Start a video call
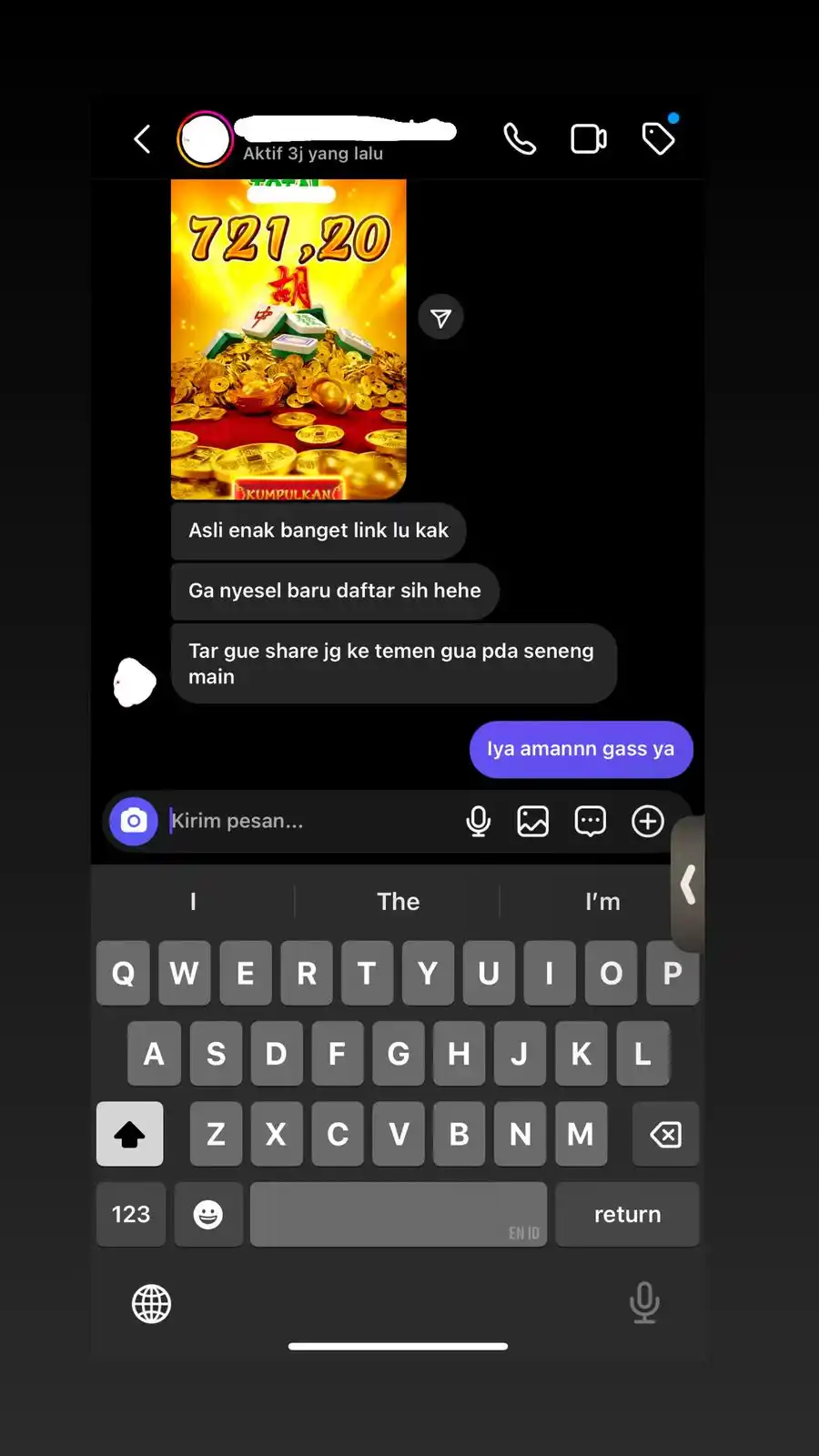The image size is (819, 1456). point(588,139)
